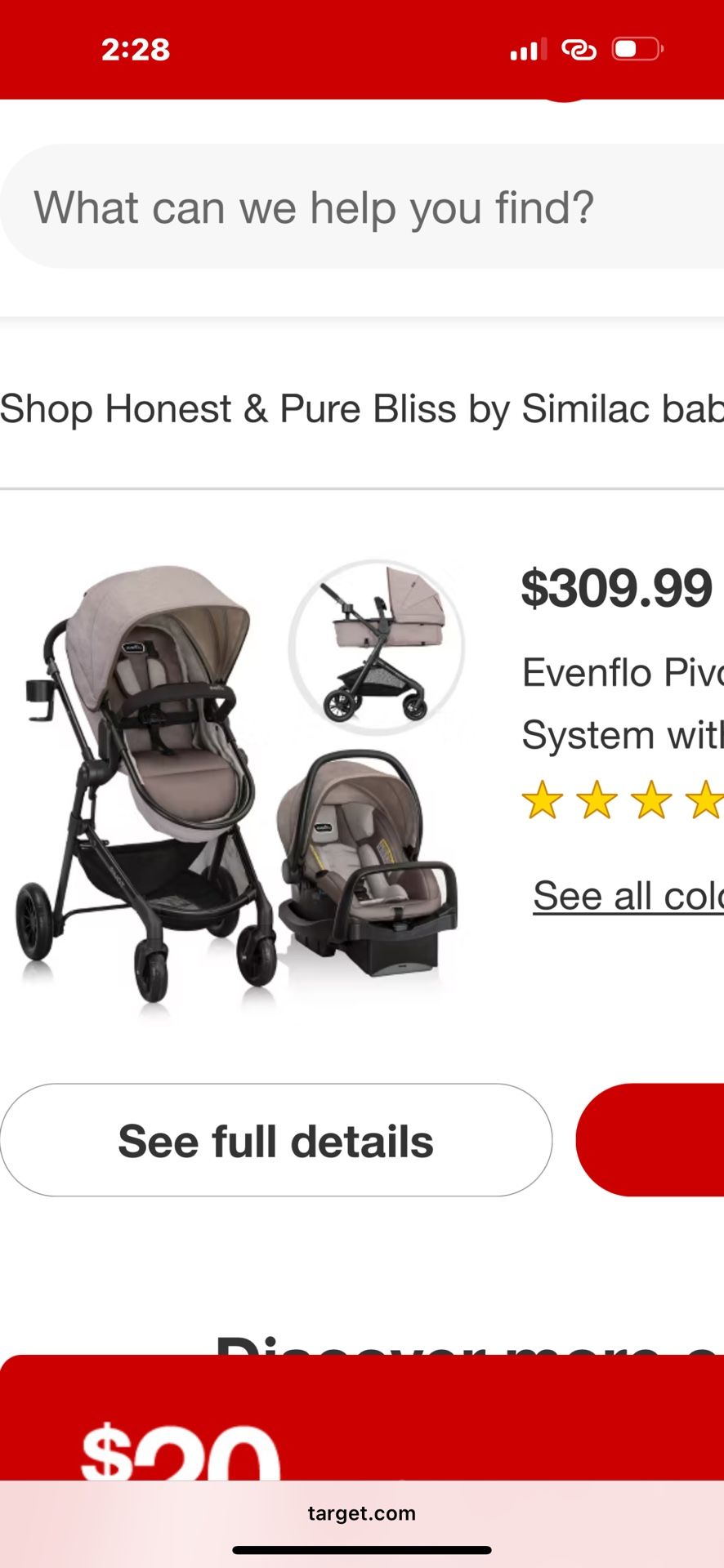This screenshot has height=1568, width=724.
Task: Tap the personal hotspot icon in status bar
Action: pyautogui.click(x=579, y=49)
